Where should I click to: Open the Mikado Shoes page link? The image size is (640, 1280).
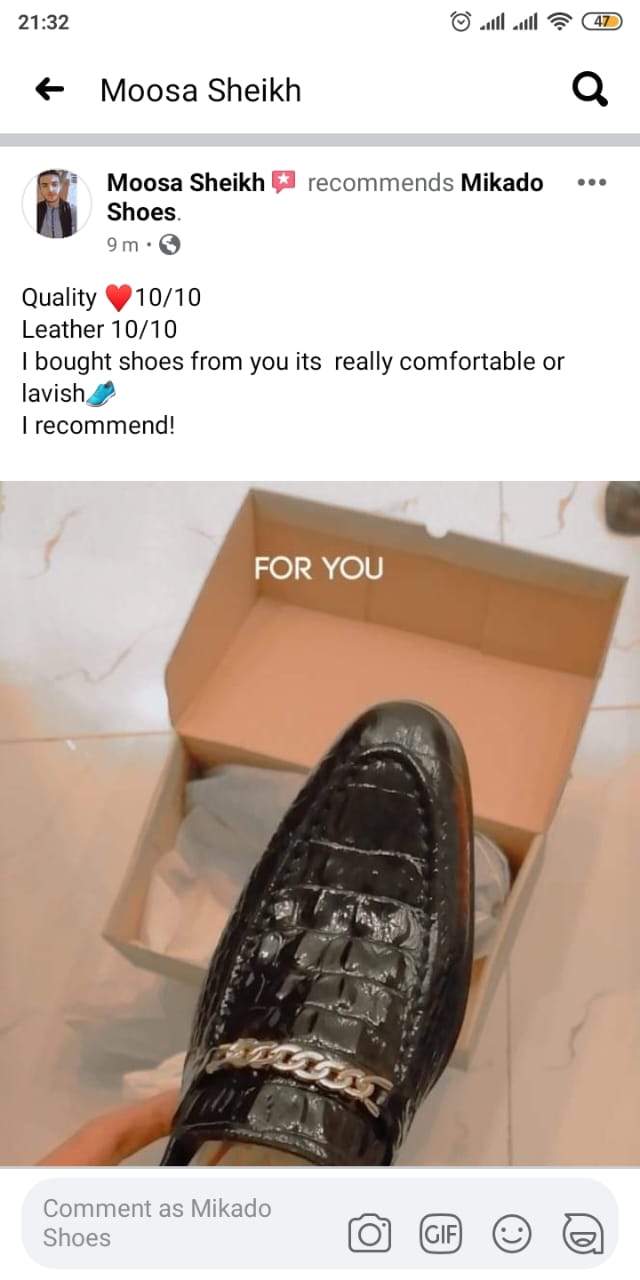pyautogui.click(x=501, y=183)
